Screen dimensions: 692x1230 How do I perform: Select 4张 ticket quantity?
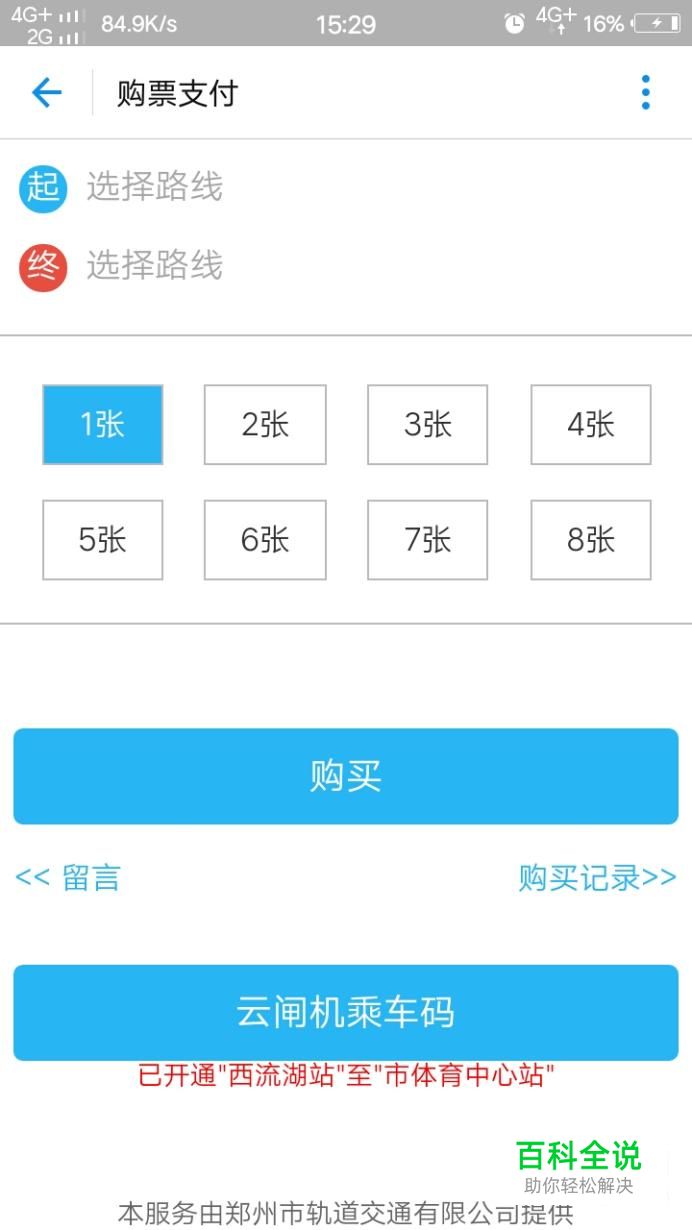click(x=591, y=425)
